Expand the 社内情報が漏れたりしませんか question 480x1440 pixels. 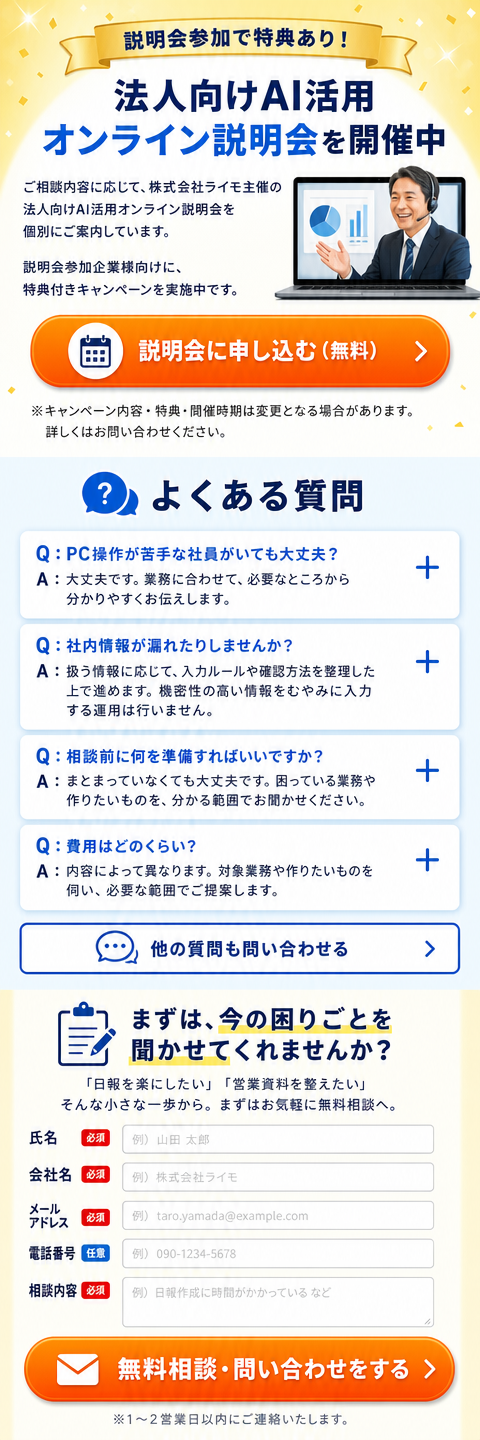(x=427, y=662)
